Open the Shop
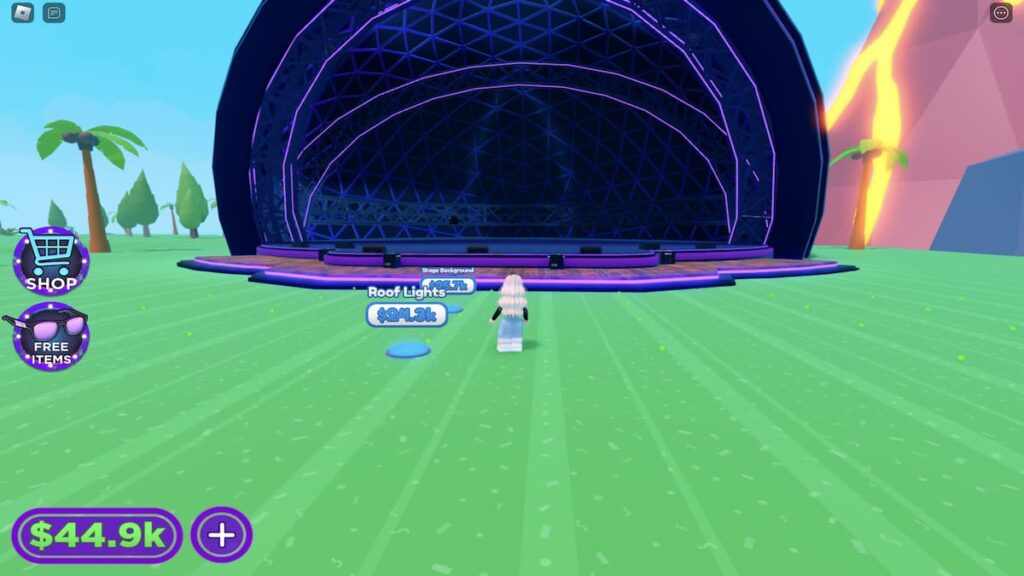This screenshot has height=576, width=1024. (x=51, y=260)
